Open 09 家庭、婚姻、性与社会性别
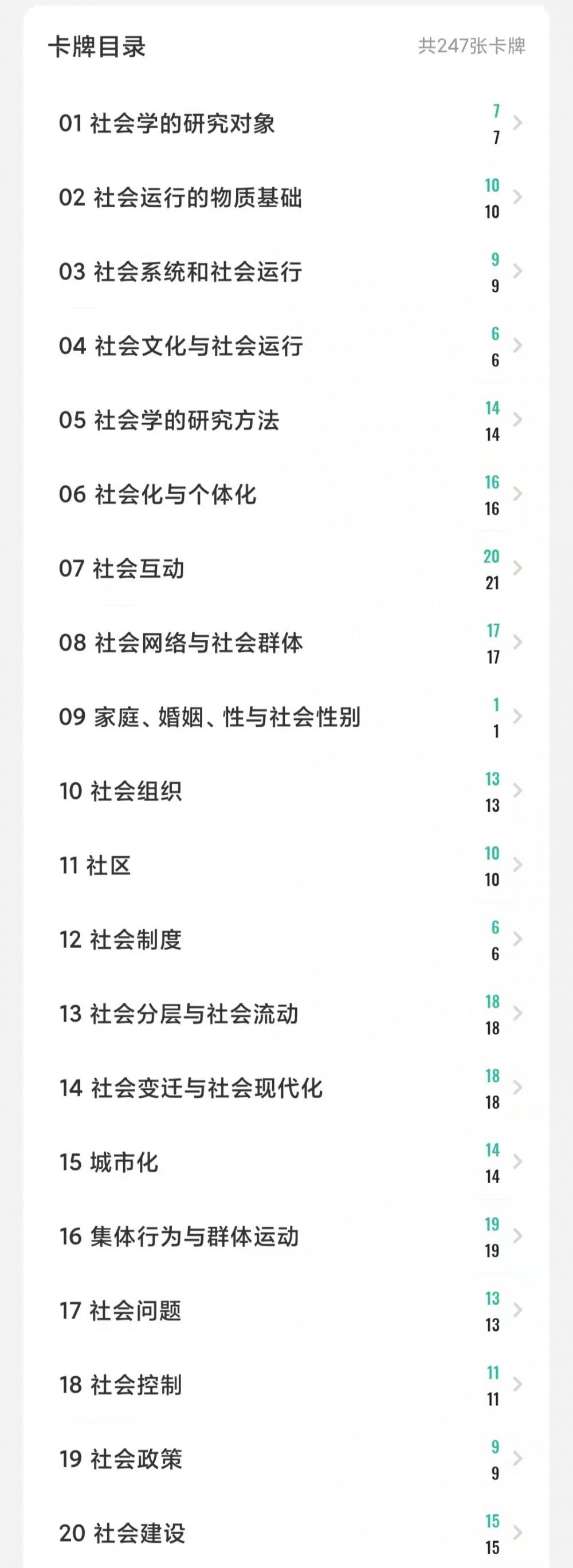 [210, 717]
